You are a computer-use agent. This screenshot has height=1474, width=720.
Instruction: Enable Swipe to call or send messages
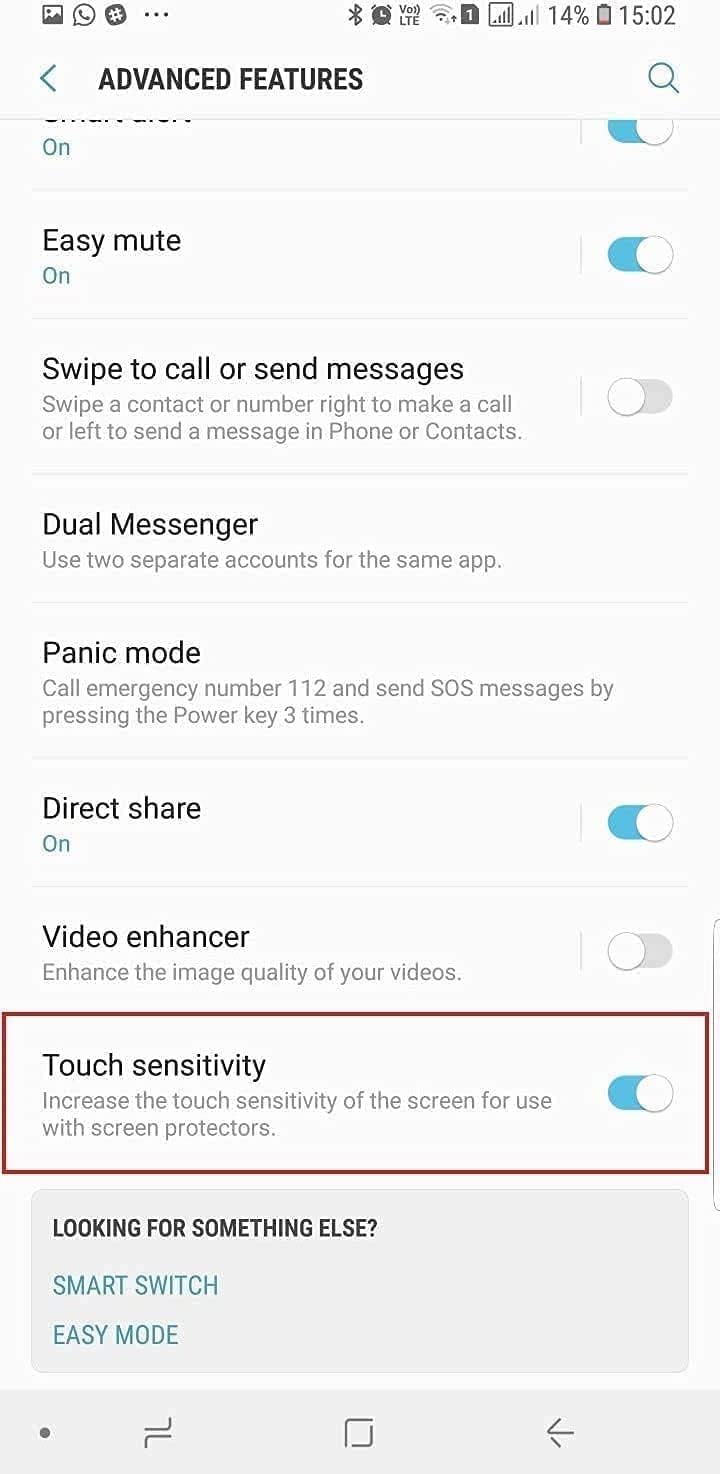click(640, 399)
